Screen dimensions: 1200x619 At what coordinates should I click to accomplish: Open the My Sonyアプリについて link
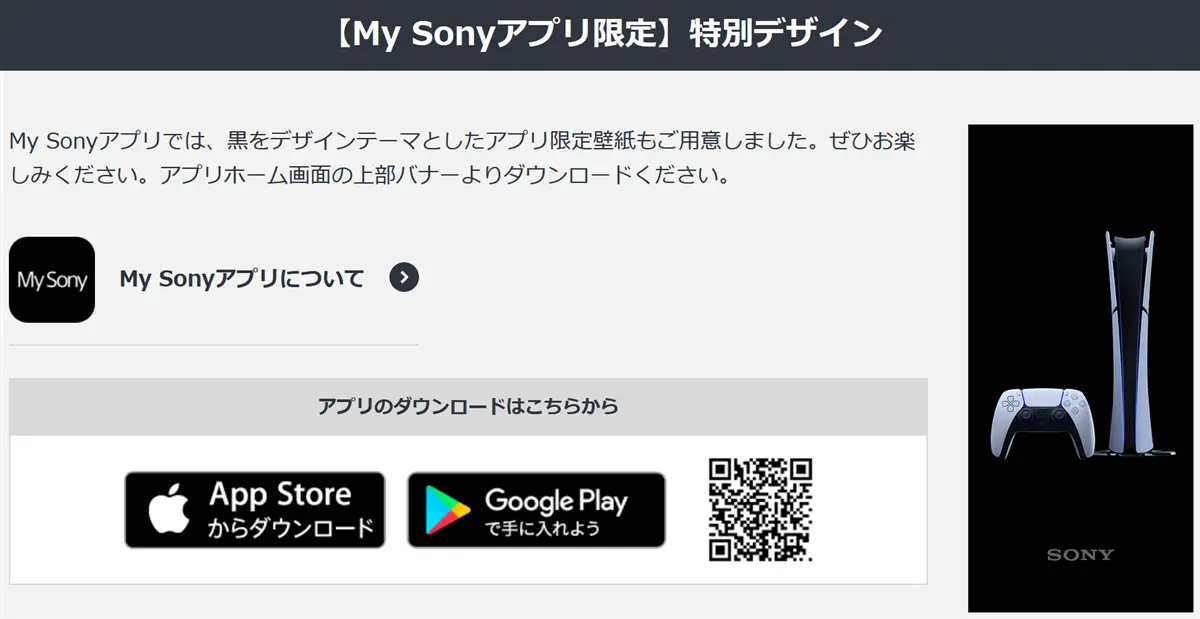[x=242, y=278]
